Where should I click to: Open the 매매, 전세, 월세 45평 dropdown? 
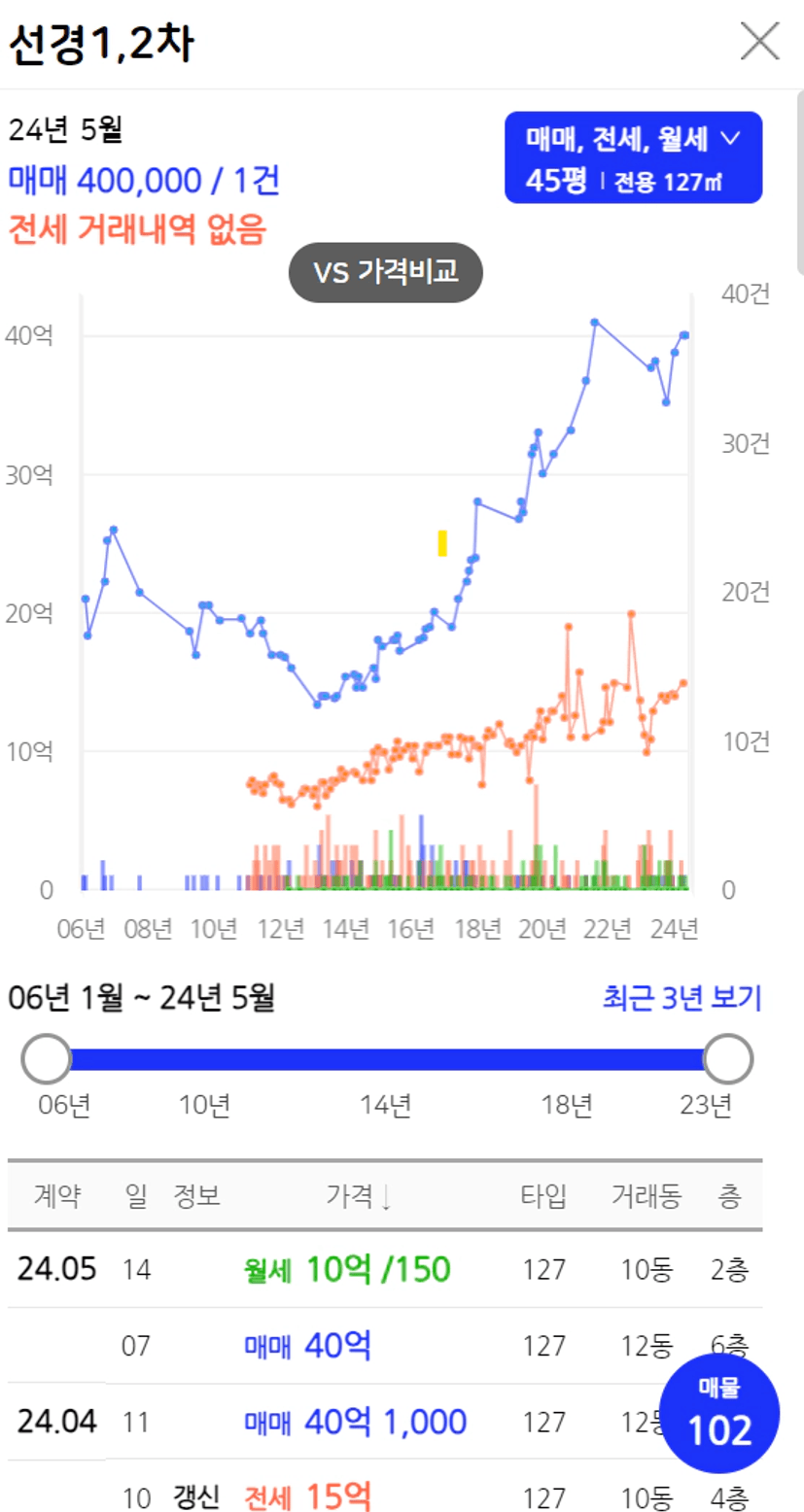click(x=633, y=157)
